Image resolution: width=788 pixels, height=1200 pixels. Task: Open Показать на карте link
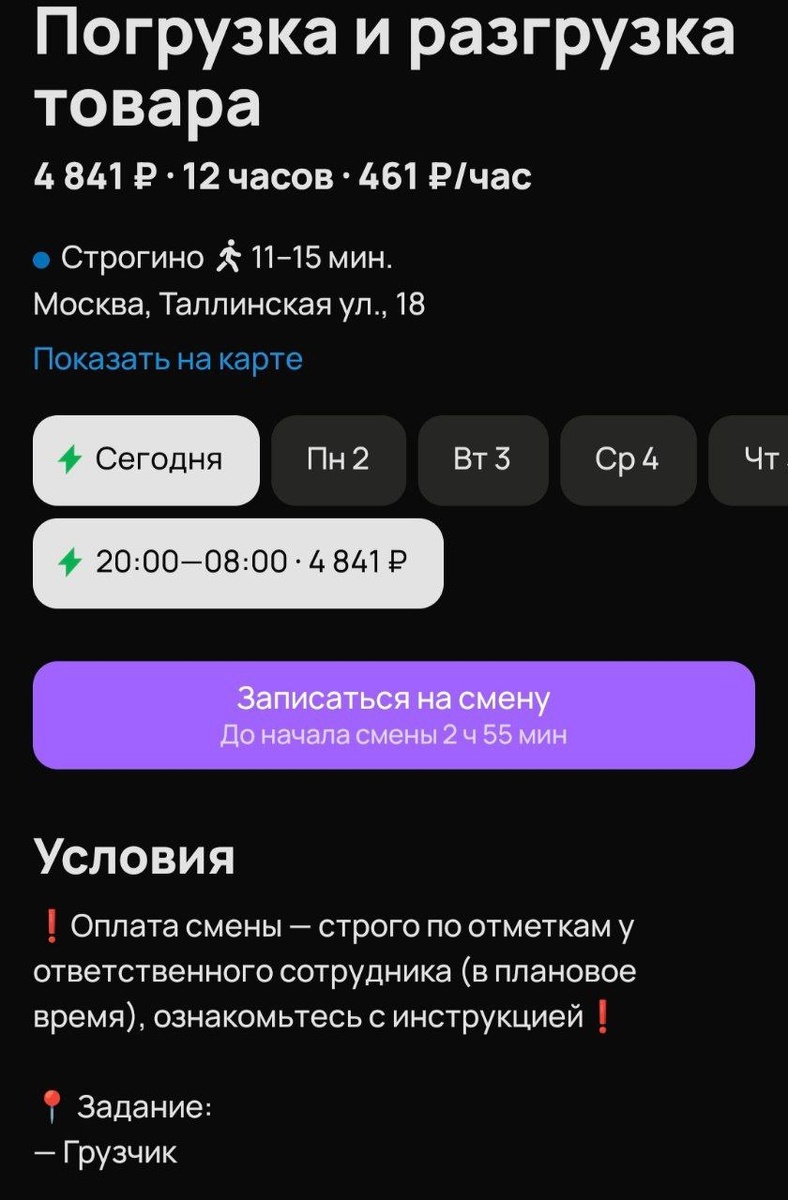165,358
